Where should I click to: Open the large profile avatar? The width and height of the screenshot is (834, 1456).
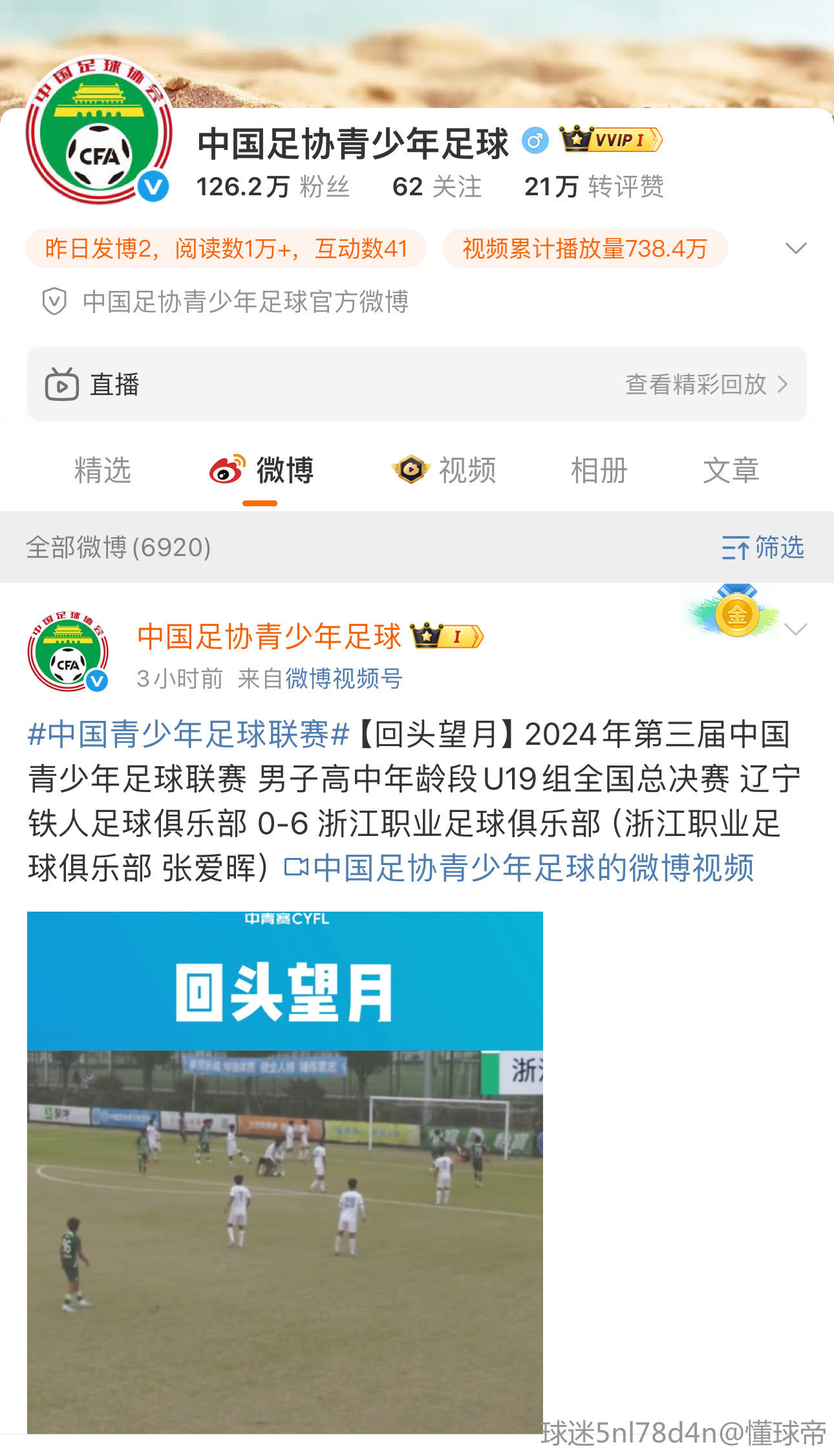coord(98,130)
